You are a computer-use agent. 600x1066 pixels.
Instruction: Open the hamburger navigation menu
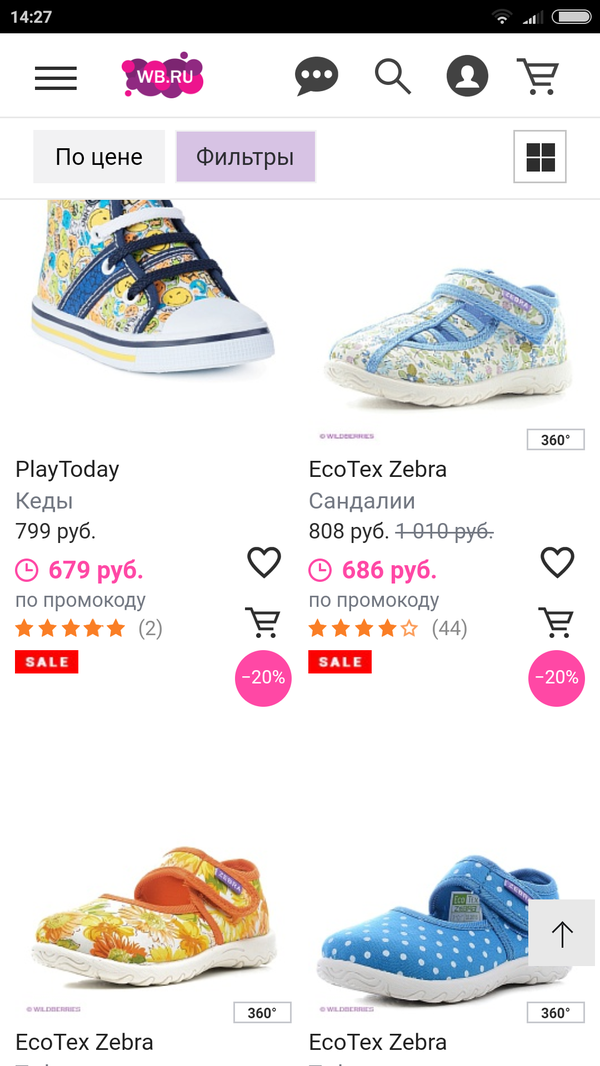[x=56, y=77]
